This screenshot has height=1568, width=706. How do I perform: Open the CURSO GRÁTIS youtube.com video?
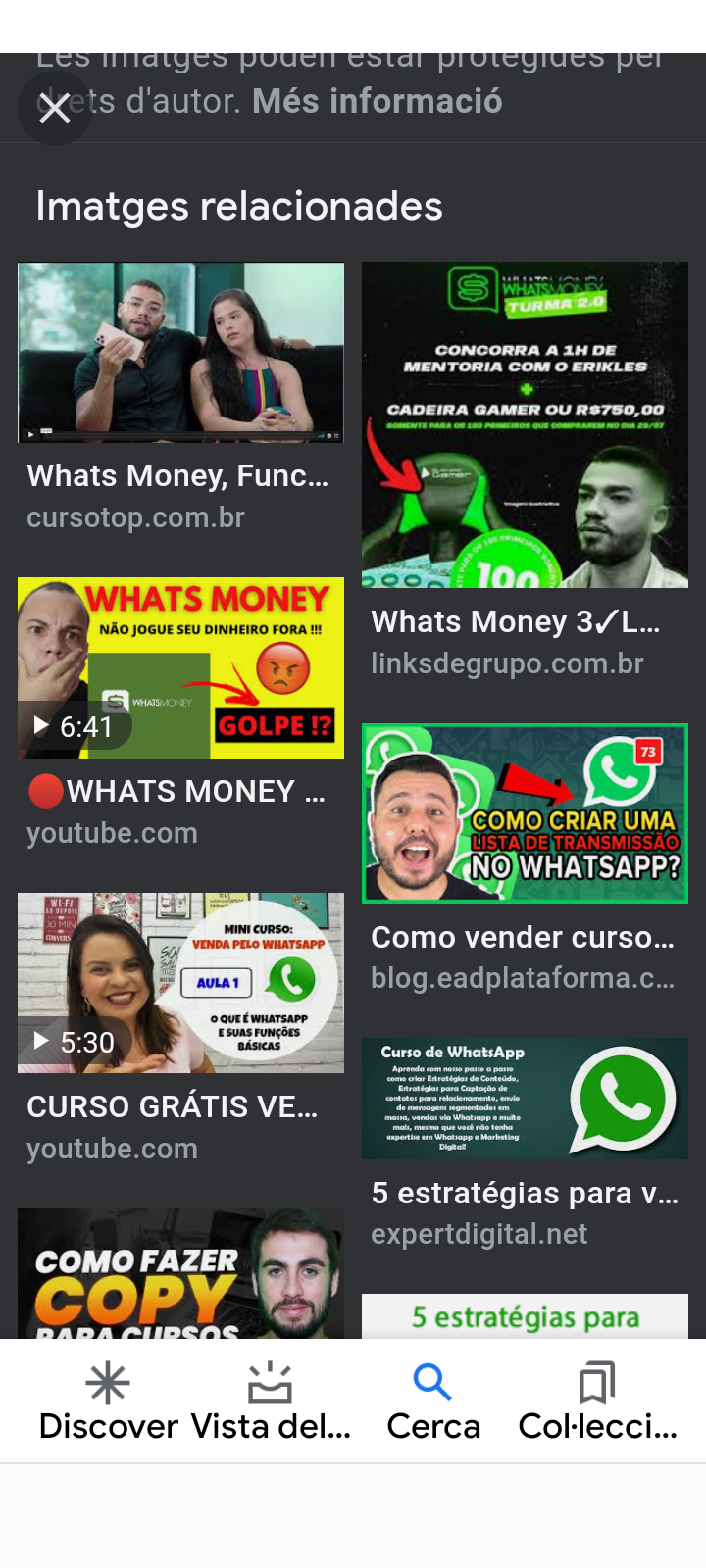pyautogui.click(x=180, y=983)
